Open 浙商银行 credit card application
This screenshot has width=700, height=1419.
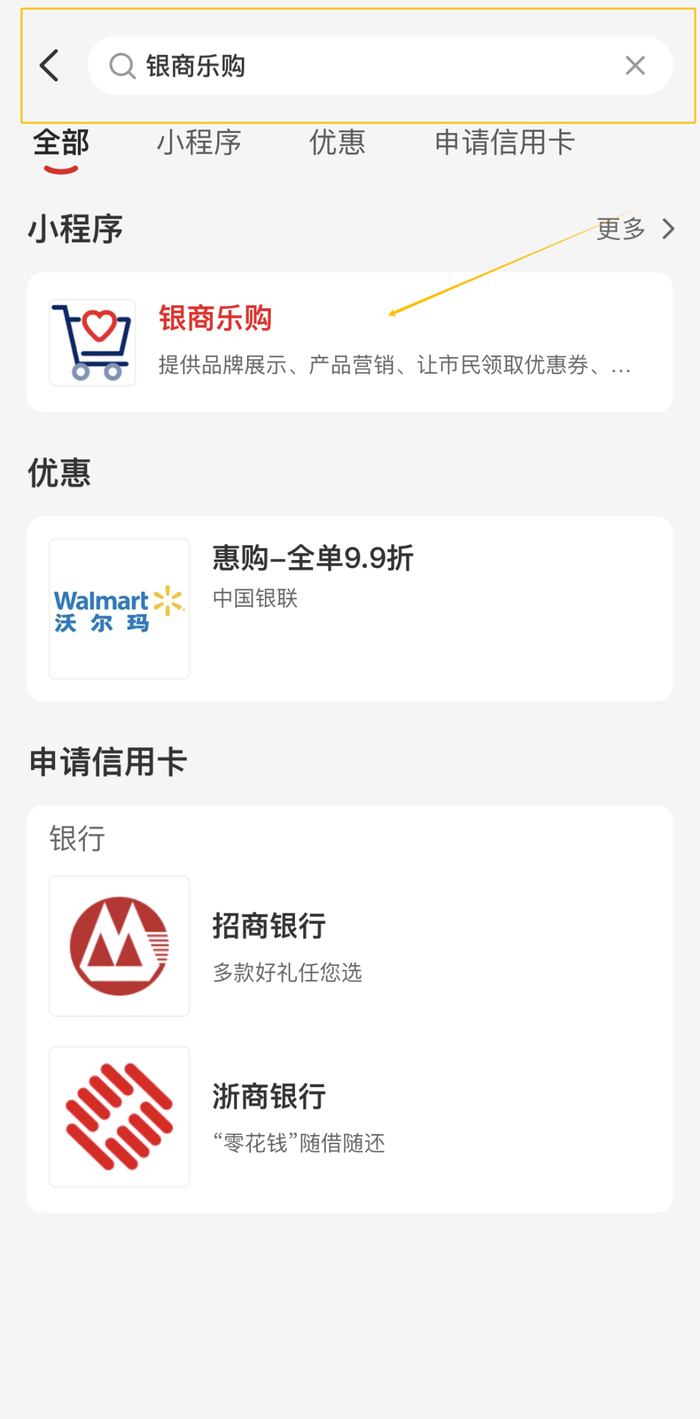[350, 1116]
